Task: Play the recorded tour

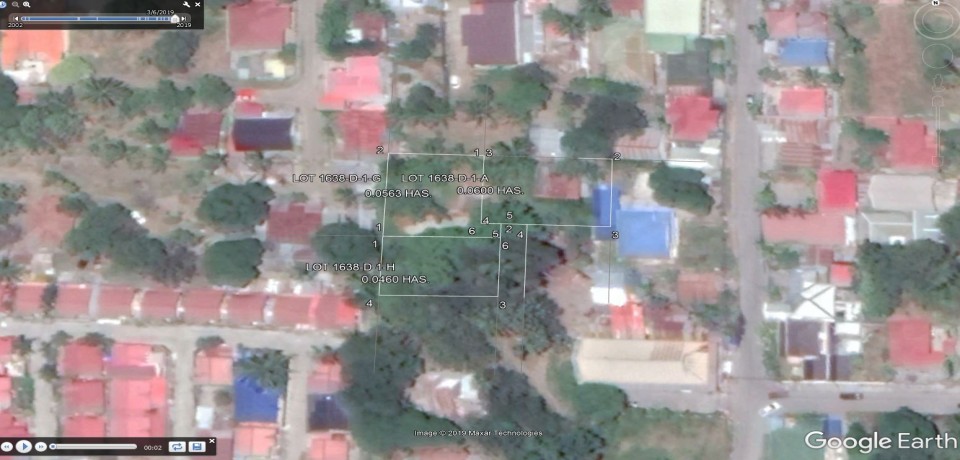Action: [x=24, y=446]
